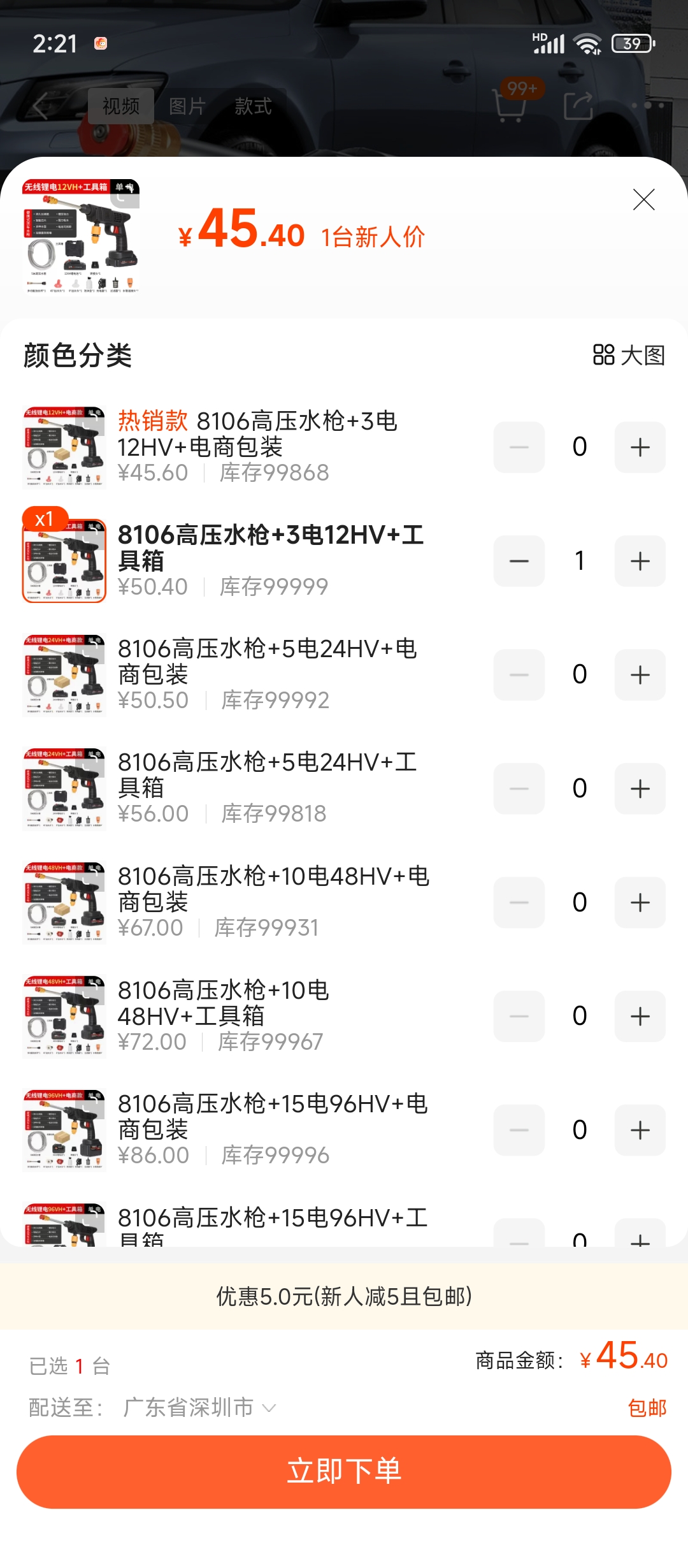Increase quantity of 5电24HV+电商包装
Screen dimensions: 688x1568
click(x=640, y=675)
